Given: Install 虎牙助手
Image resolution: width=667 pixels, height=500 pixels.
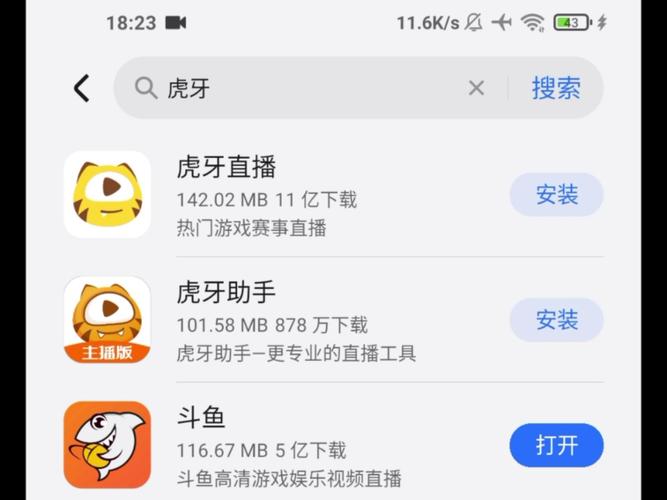Looking at the screenshot, I should (x=557, y=320).
